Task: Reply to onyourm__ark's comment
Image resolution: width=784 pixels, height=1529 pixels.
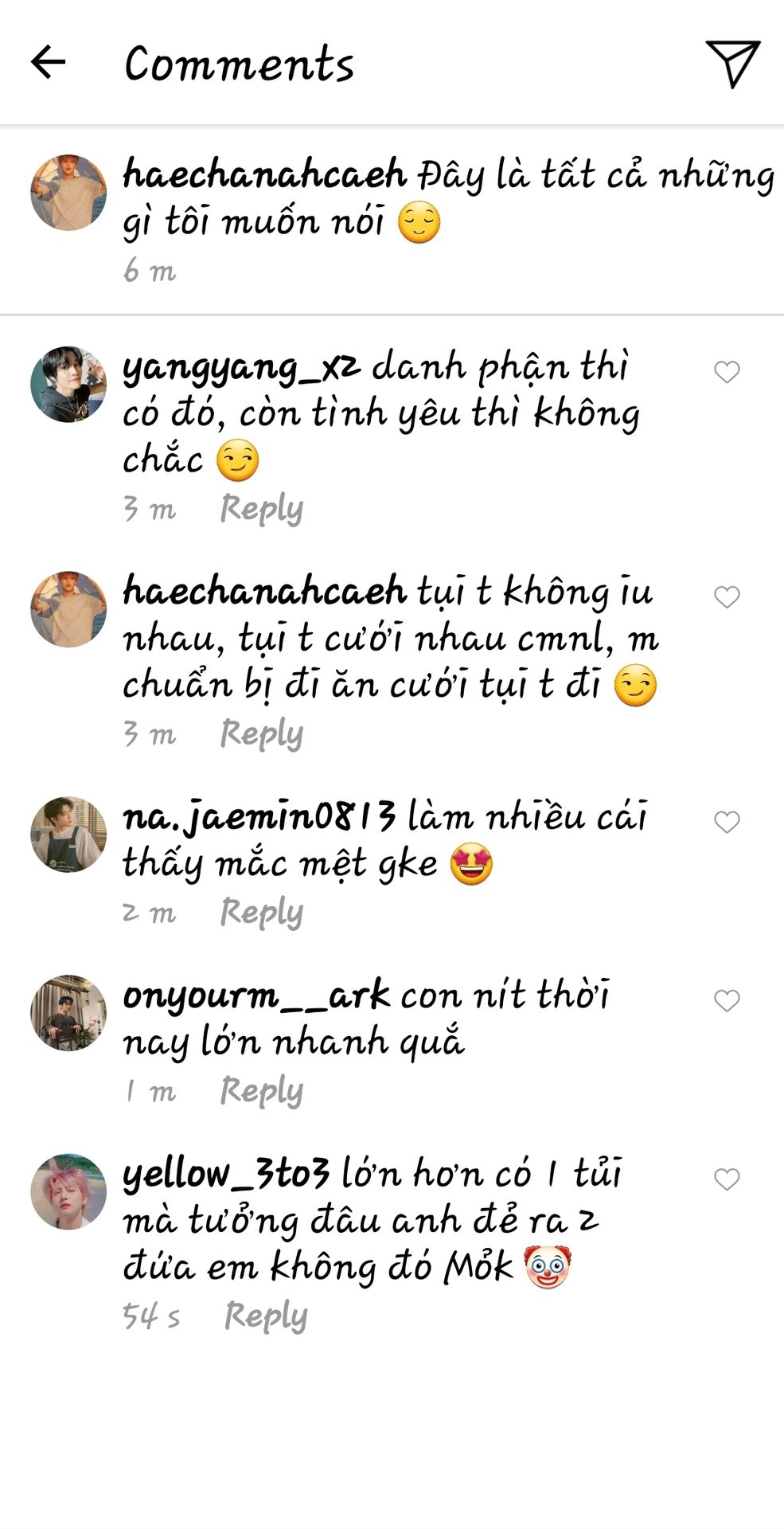Action: 262,1091
